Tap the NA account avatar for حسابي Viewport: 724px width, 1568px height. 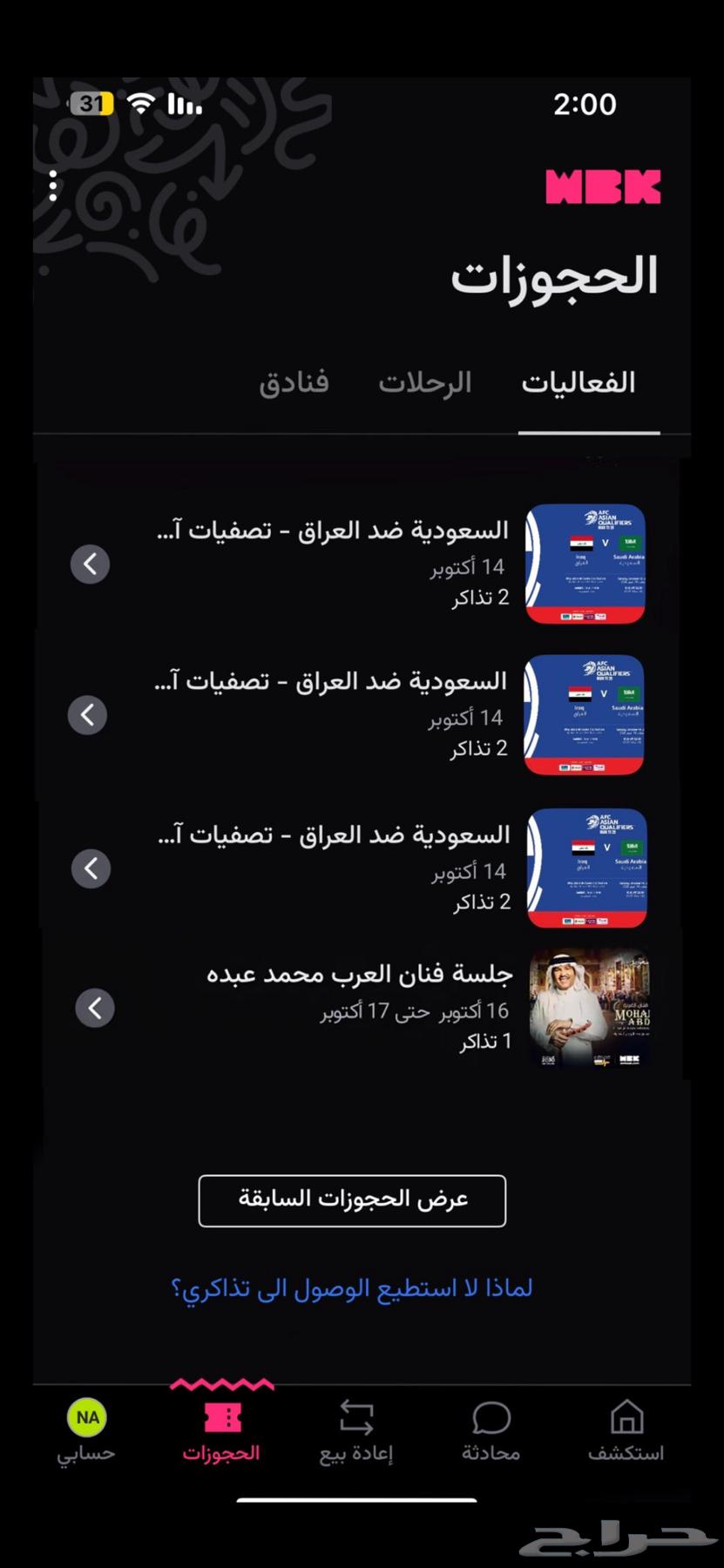point(88,1418)
